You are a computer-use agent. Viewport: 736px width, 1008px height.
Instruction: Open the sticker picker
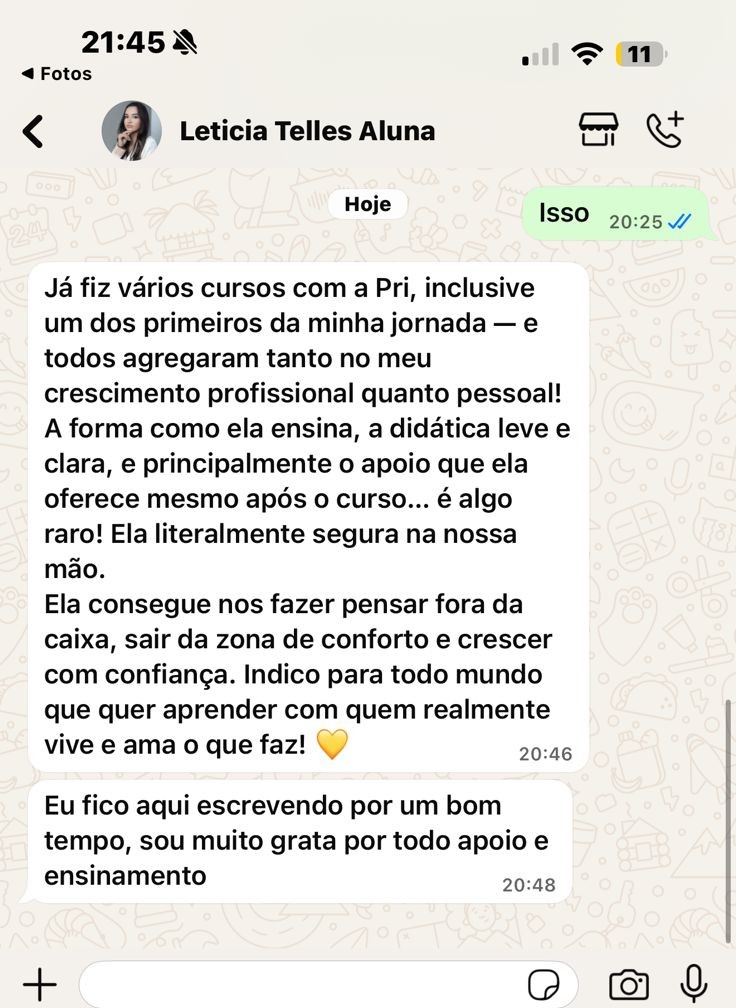click(545, 984)
